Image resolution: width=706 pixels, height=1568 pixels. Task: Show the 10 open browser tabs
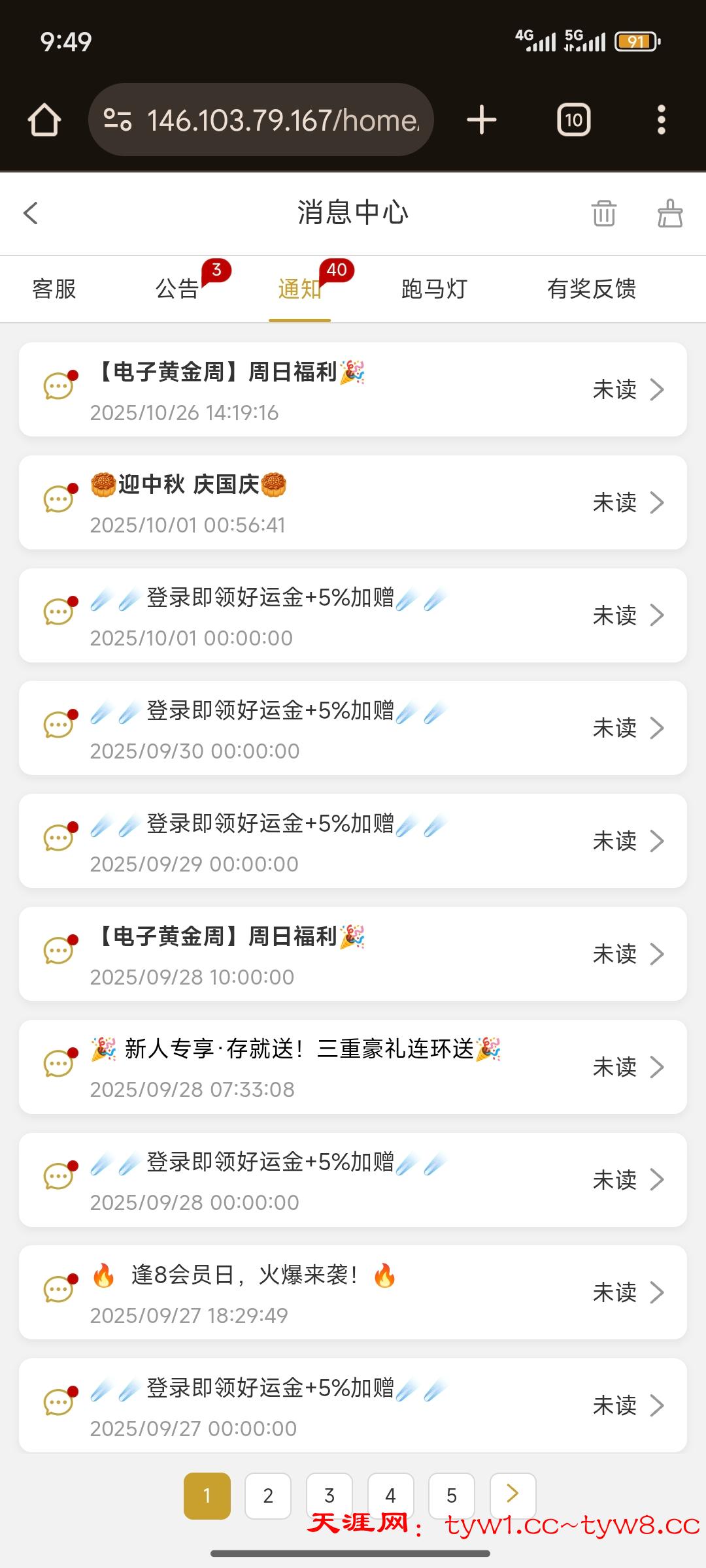tap(573, 120)
